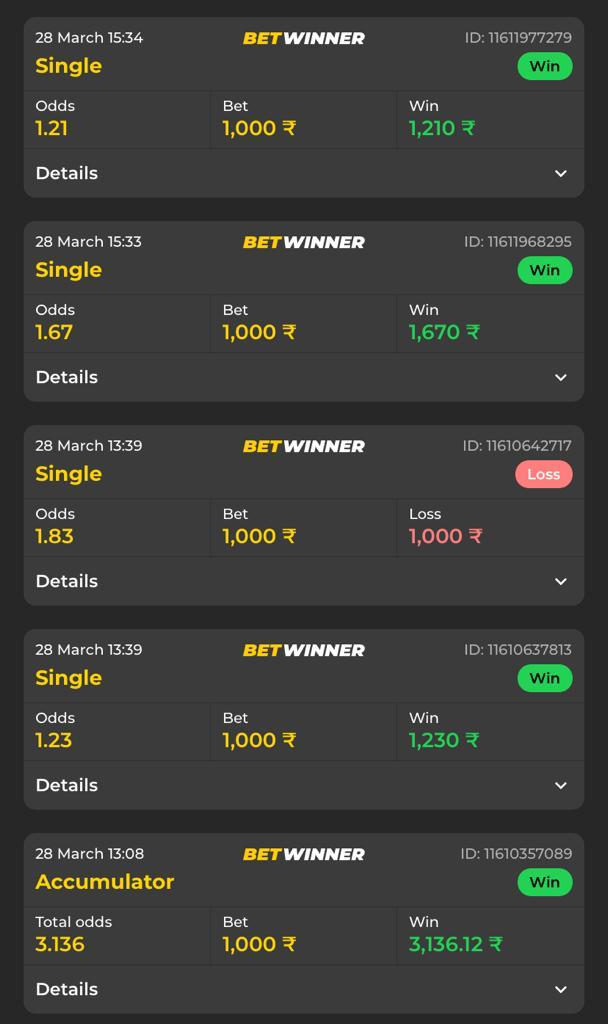Expand Details for the bet with odds 1.21

[304, 173]
